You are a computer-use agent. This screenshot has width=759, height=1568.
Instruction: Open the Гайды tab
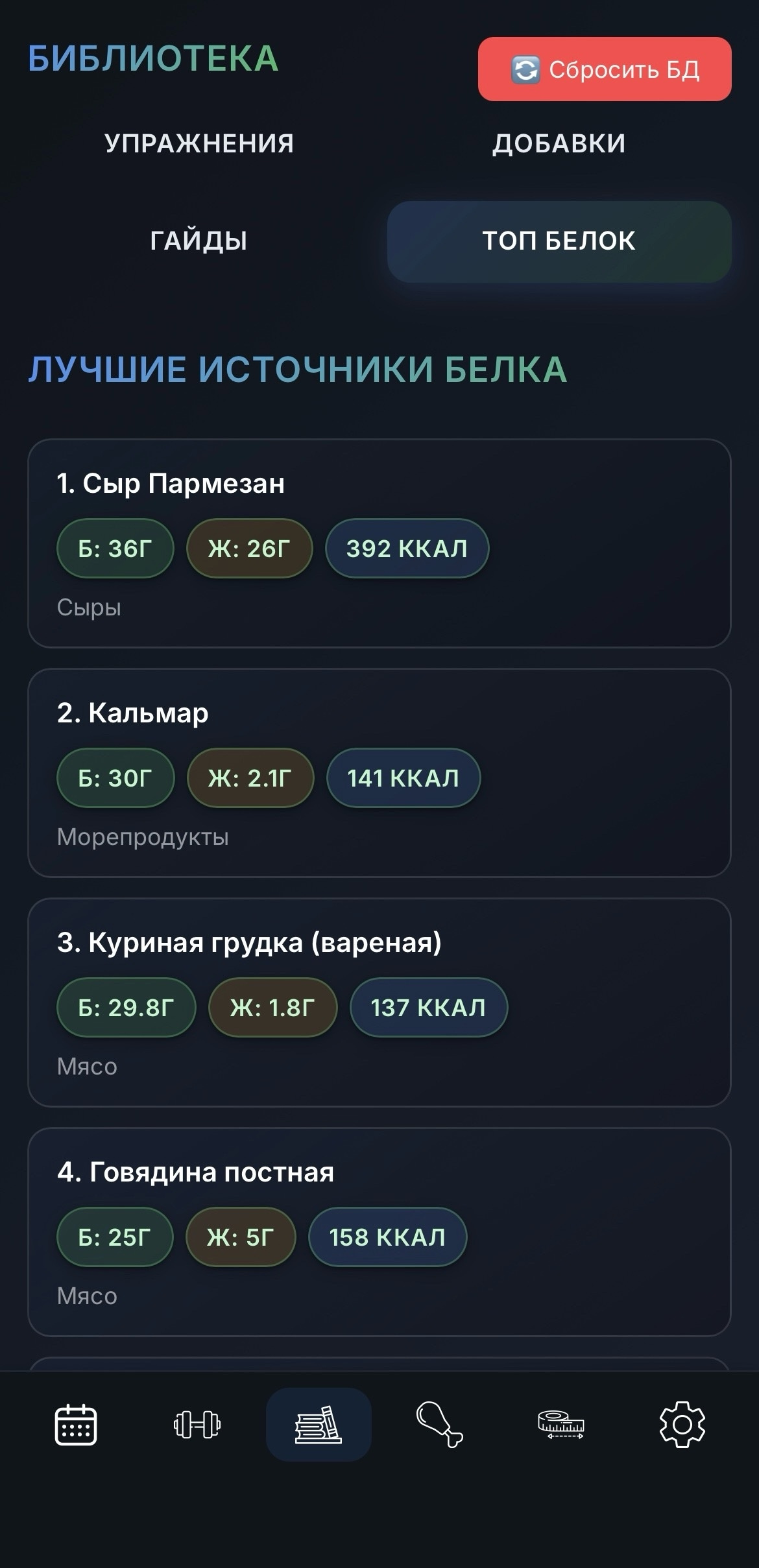[x=199, y=241]
